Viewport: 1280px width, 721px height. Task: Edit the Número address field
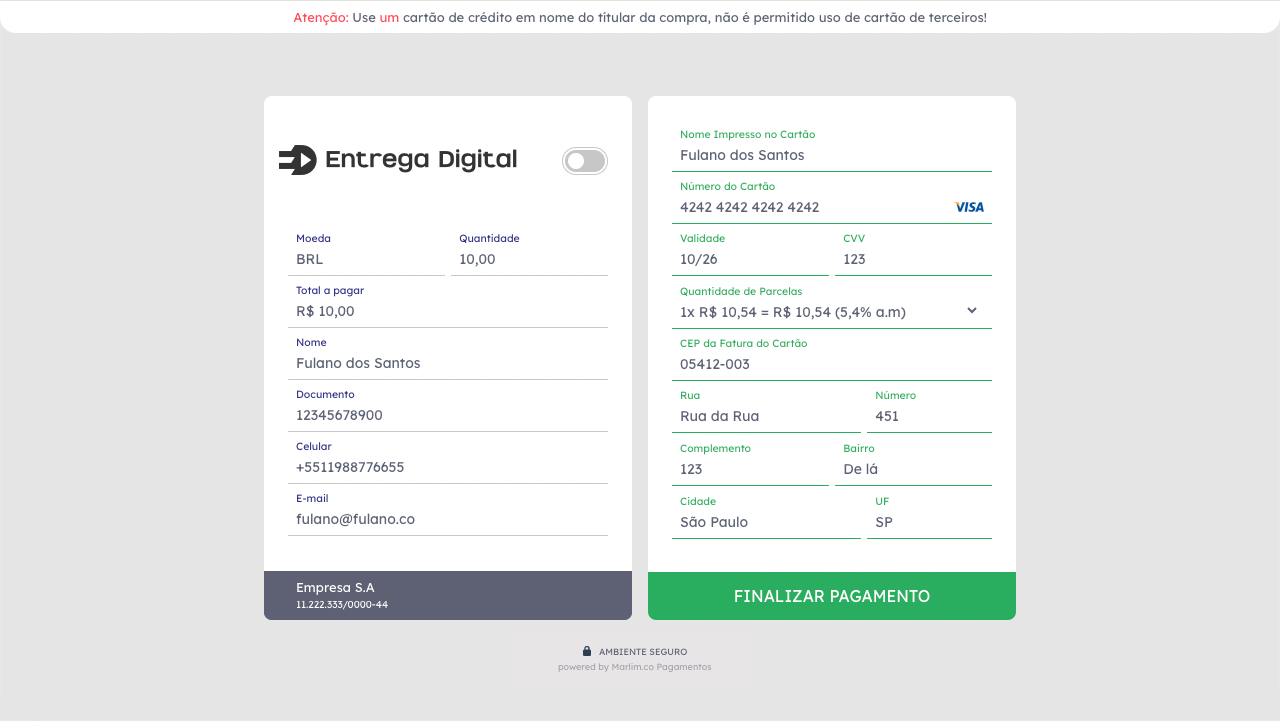point(928,416)
